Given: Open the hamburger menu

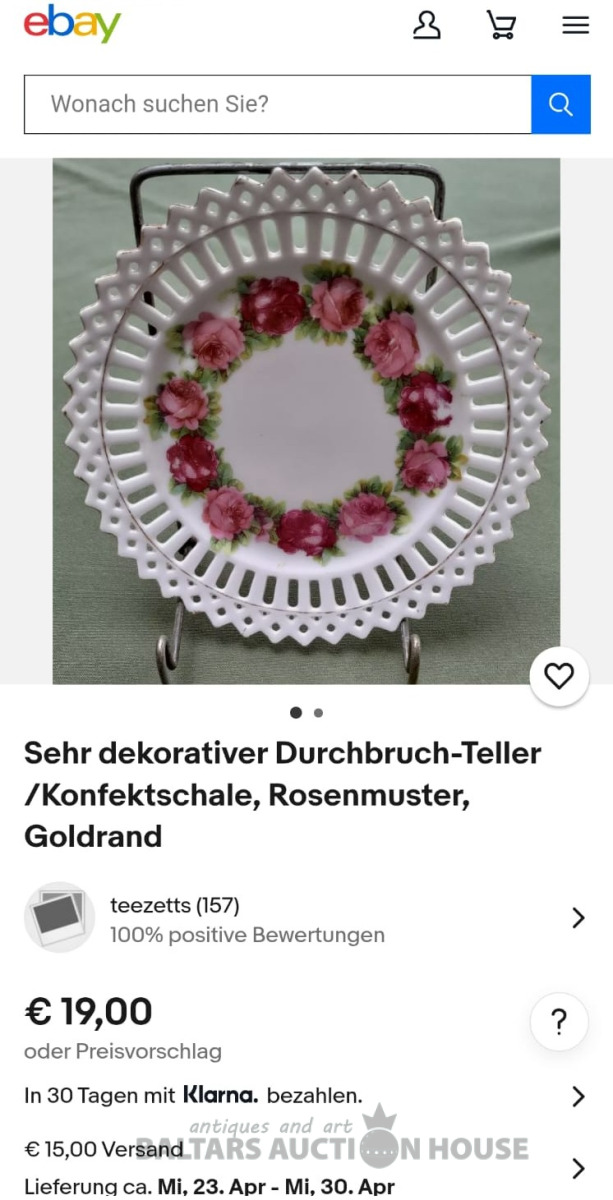Looking at the screenshot, I should pos(575,25).
